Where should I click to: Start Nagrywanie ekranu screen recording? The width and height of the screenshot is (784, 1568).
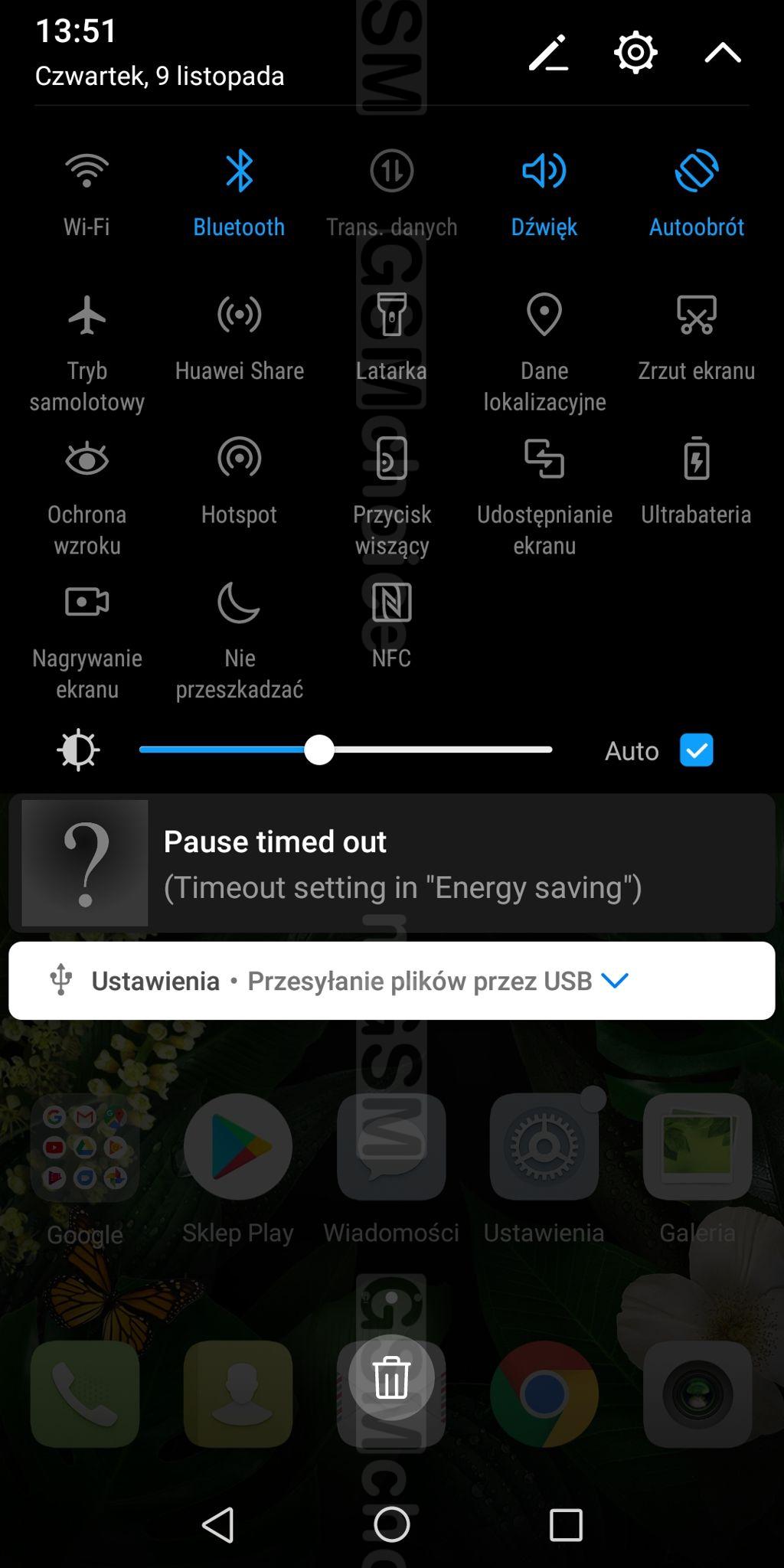(x=87, y=603)
